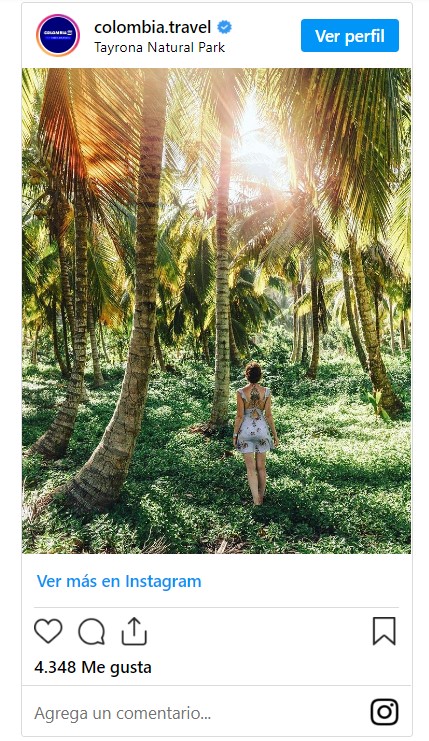Open the Tayrona Natural Park photo post
Viewport: 429px width, 741px height.
tap(216, 310)
